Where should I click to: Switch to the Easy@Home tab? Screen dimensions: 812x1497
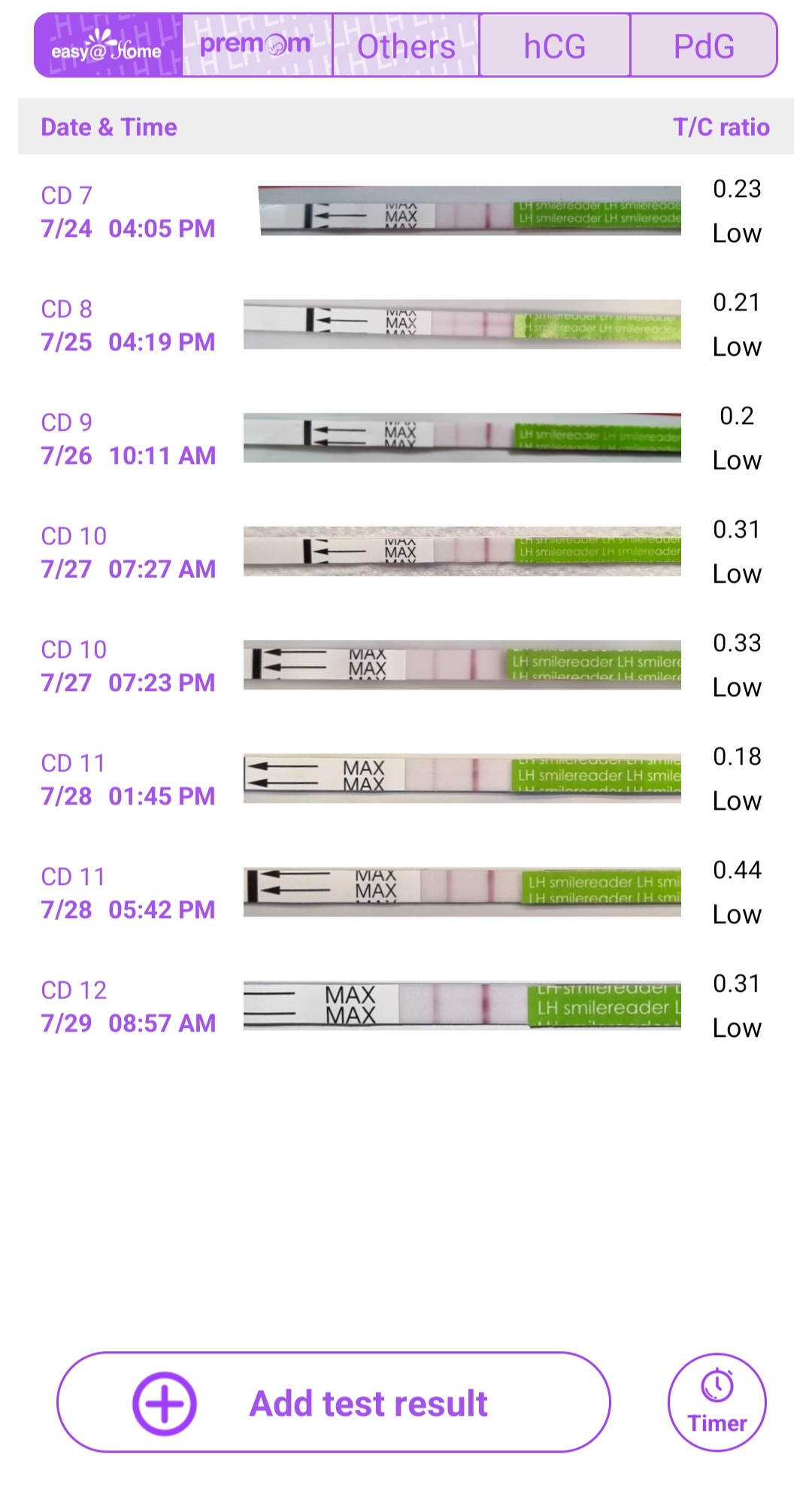click(x=108, y=47)
